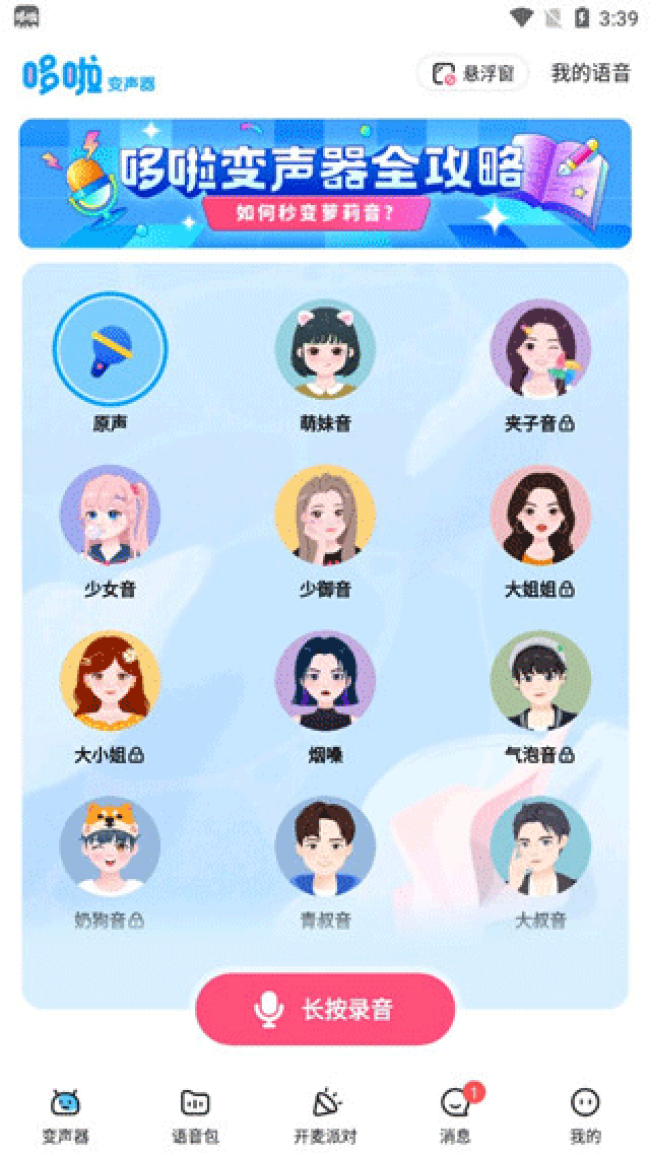This screenshot has height=1153, width=650.
Task: Pick the 大小姐 voice effect
Action: (x=110, y=681)
